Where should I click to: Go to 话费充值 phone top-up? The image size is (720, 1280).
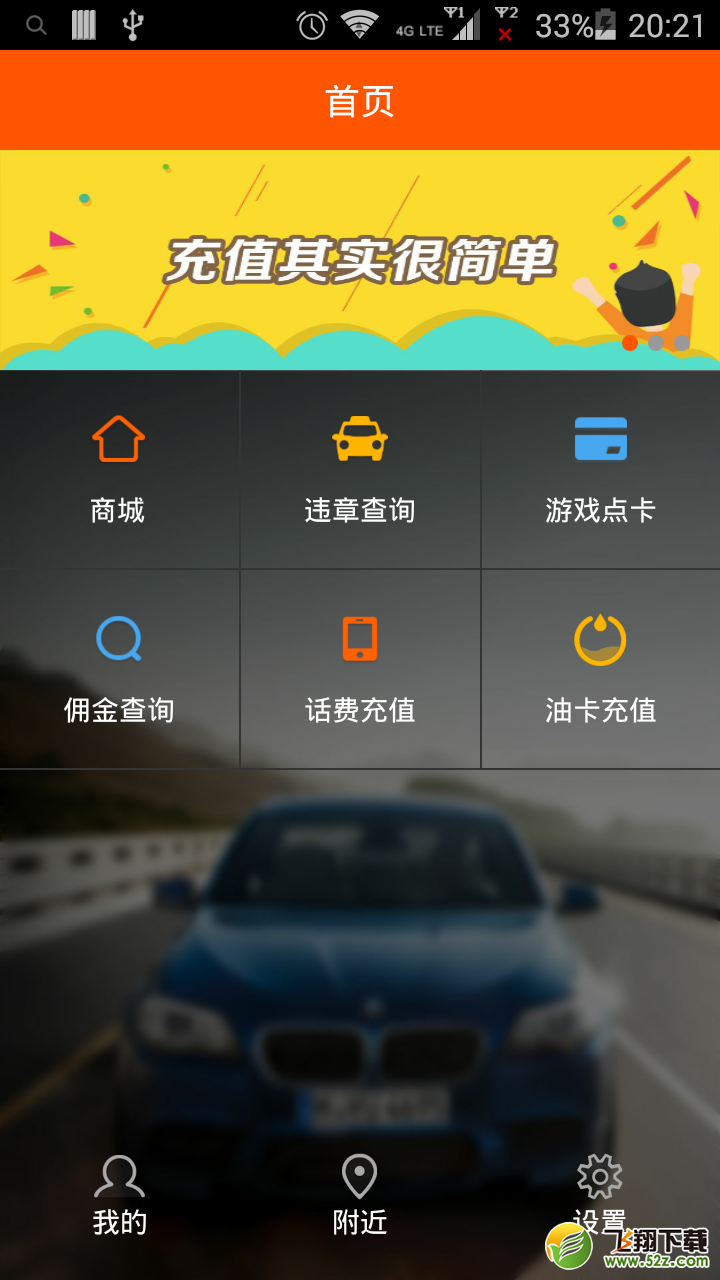click(360, 669)
